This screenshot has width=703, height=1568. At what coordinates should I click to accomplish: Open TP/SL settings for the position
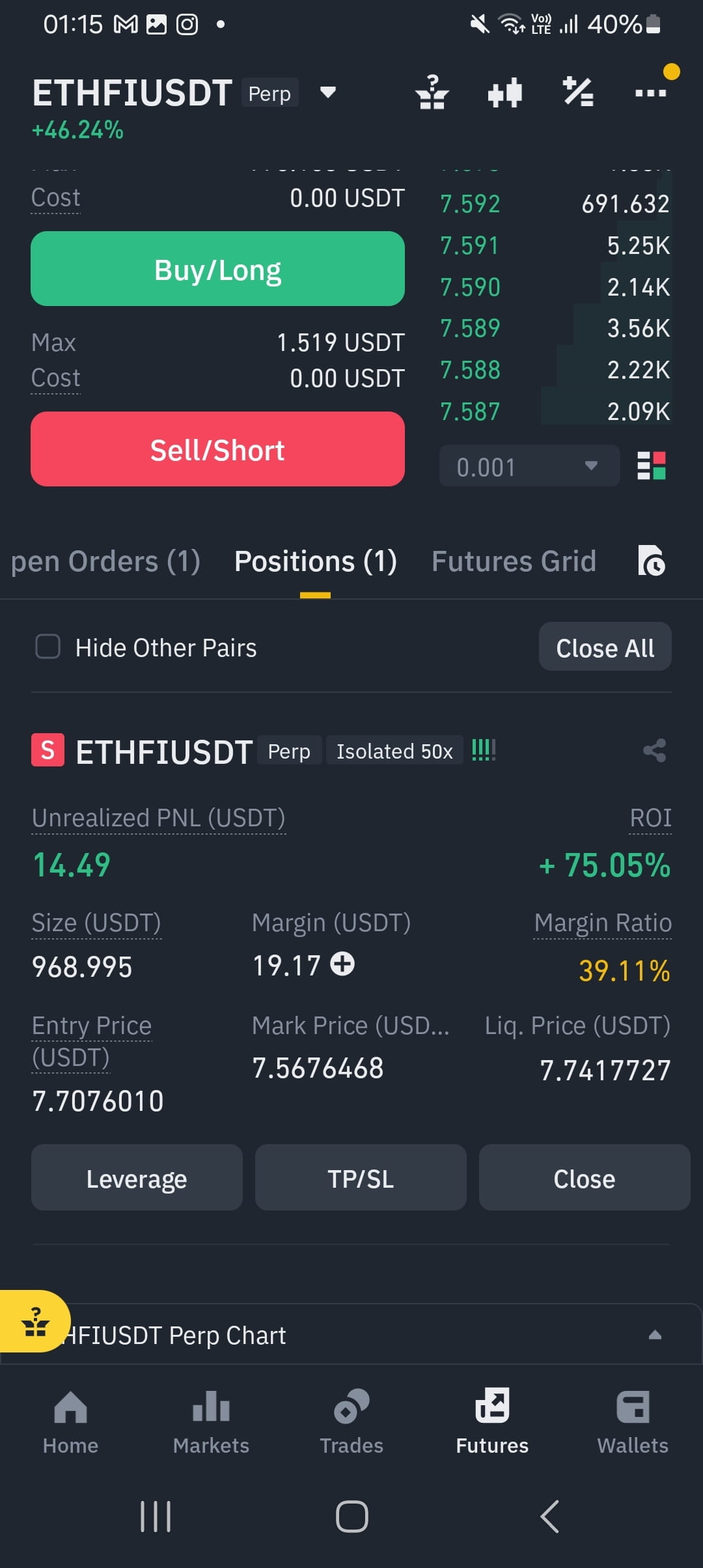pyautogui.click(x=361, y=1178)
